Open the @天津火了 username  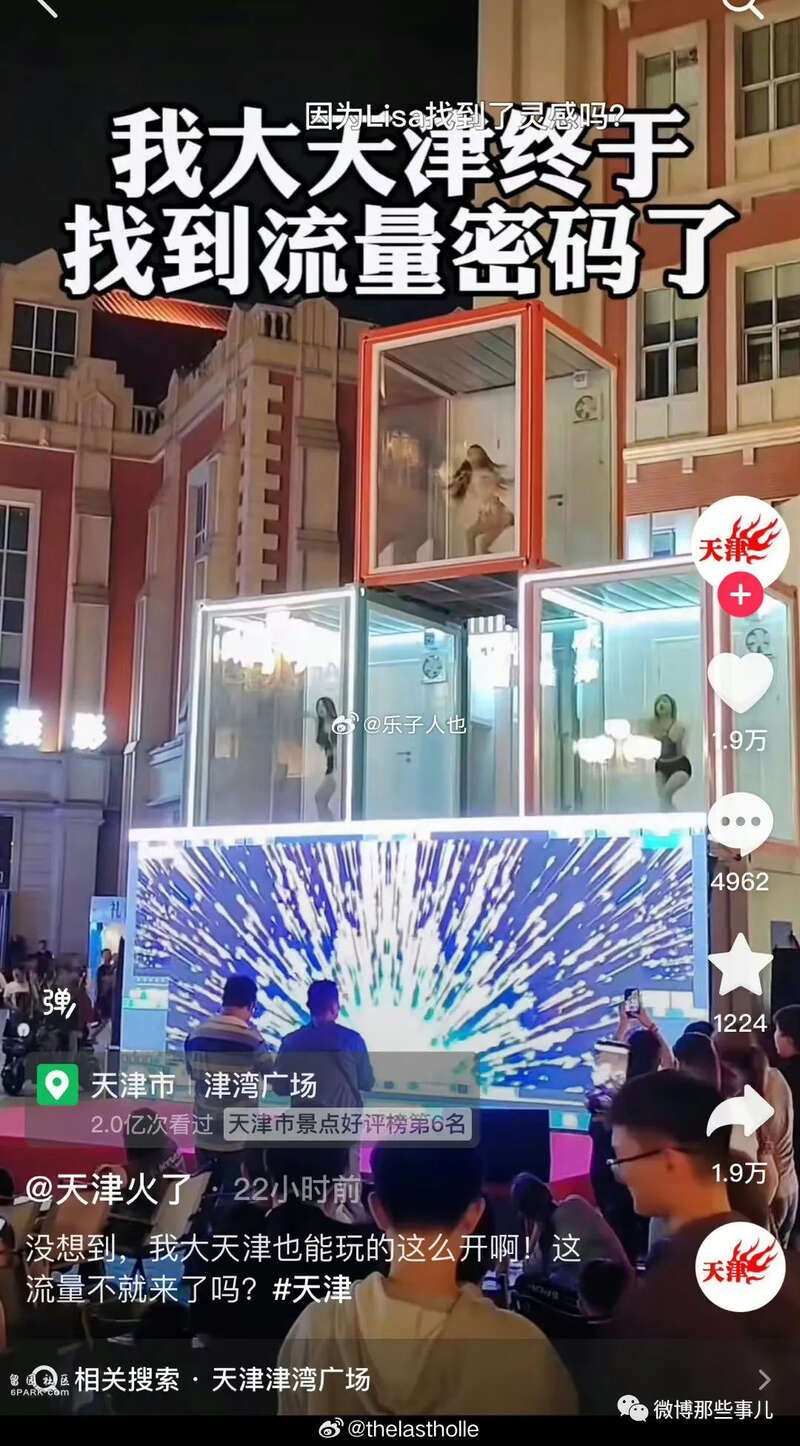point(108,1189)
